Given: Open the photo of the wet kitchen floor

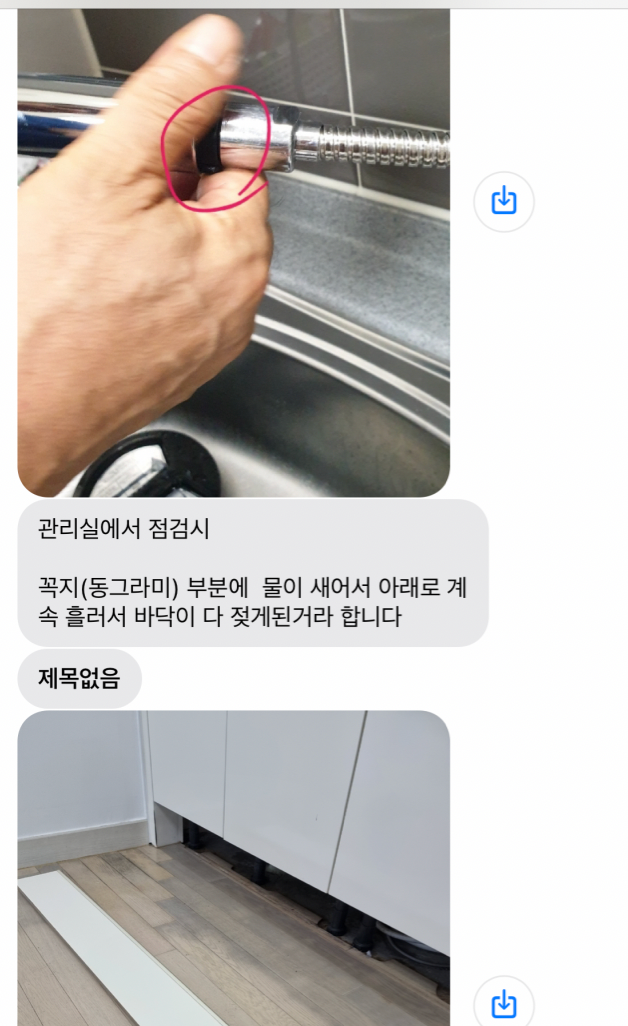Looking at the screenshot, I should (233, 868).
